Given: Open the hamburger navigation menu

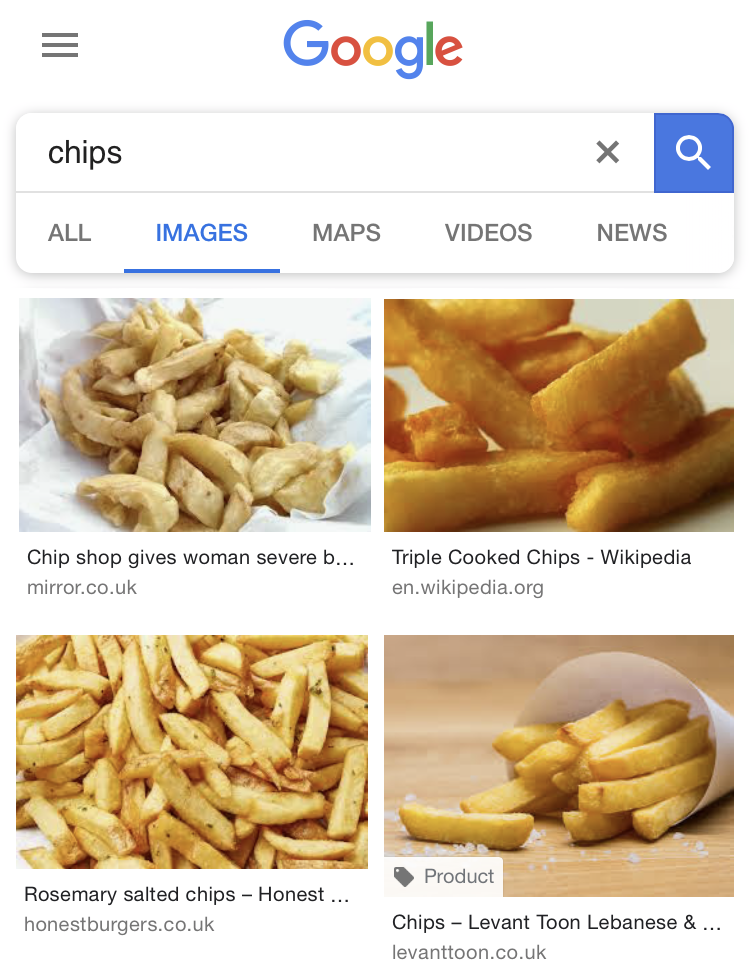Looking at the screenshot, I should [59, 45].
